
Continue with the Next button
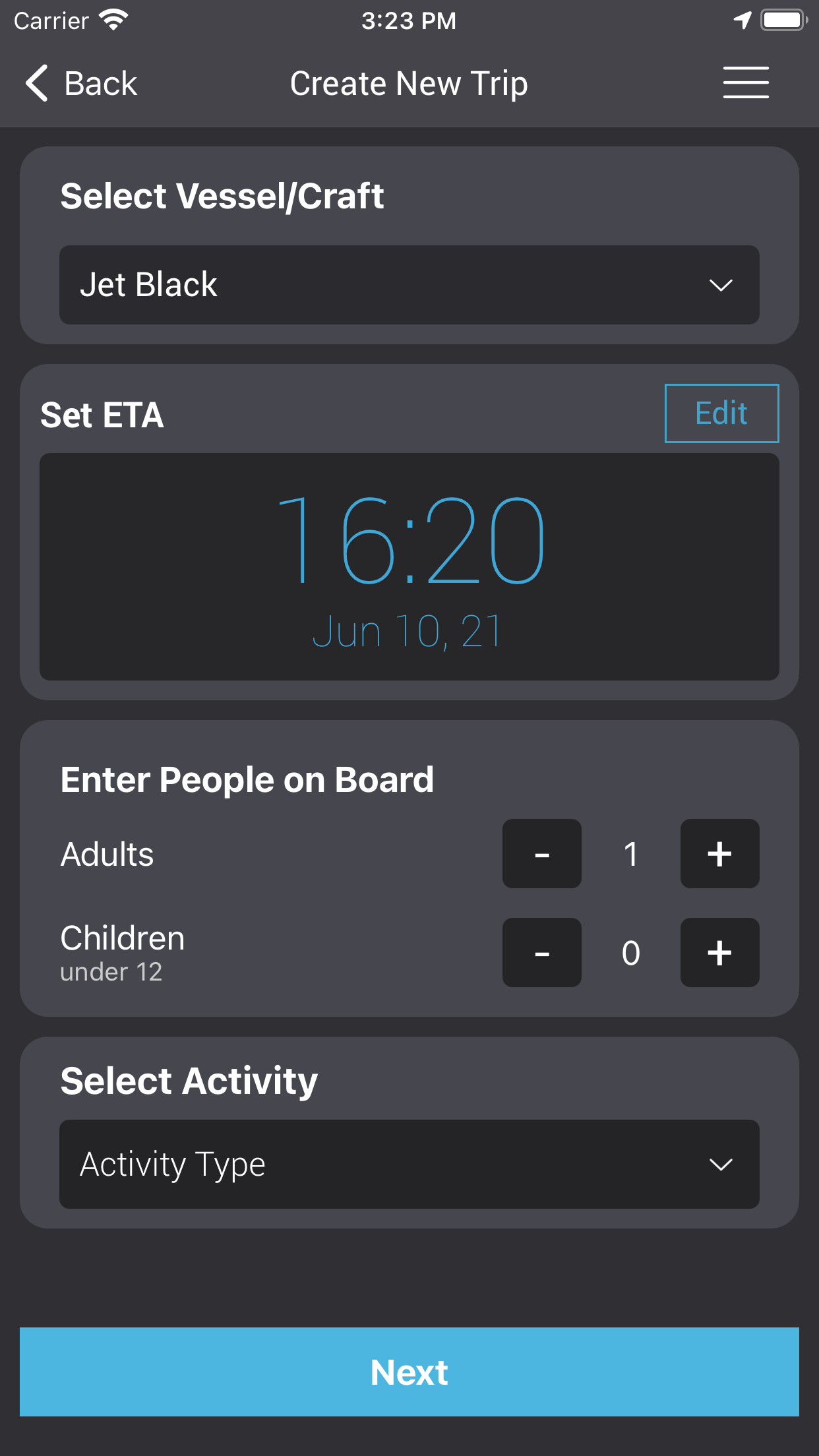pyautogui.click(x=409, y=1372)
